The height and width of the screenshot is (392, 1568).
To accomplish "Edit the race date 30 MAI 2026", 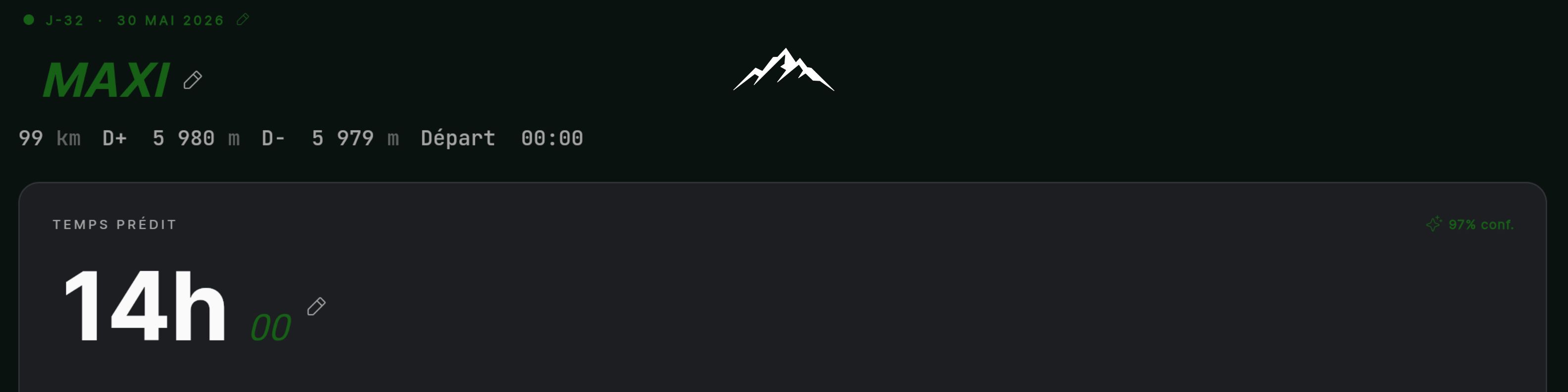I will 243,19.
